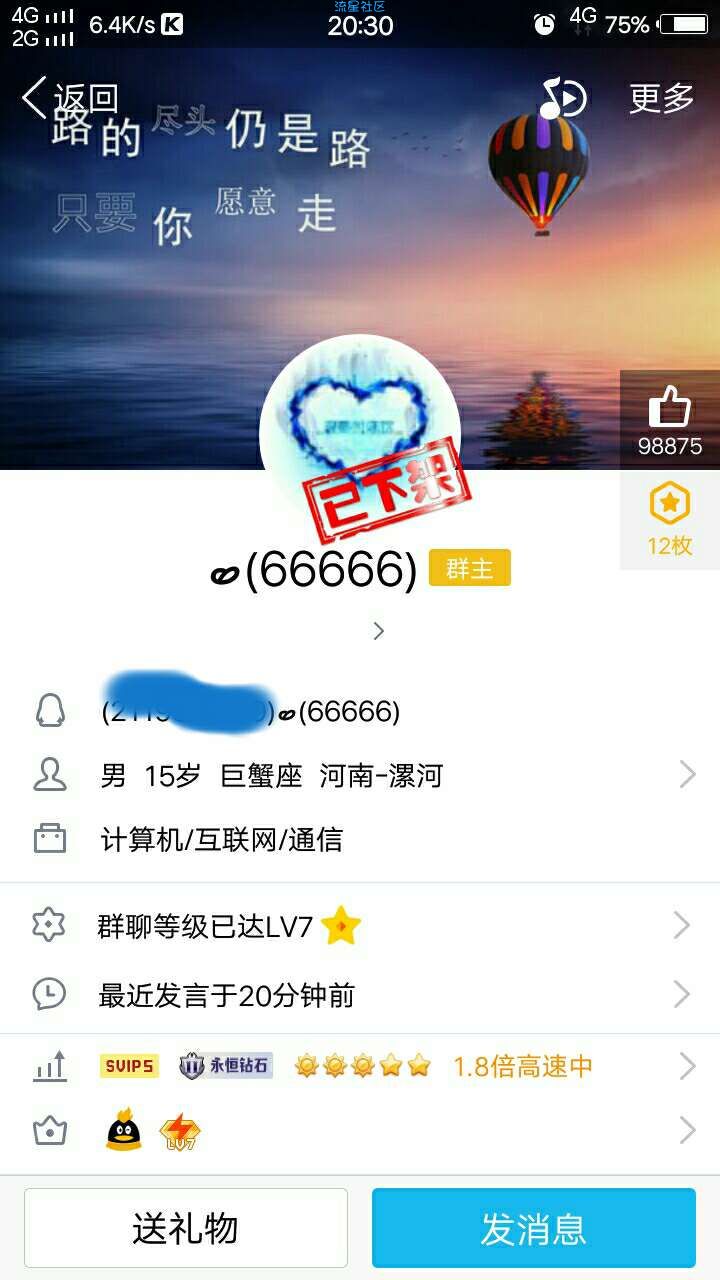Expand the chevron below the nickname

click(x=378, y=631)
